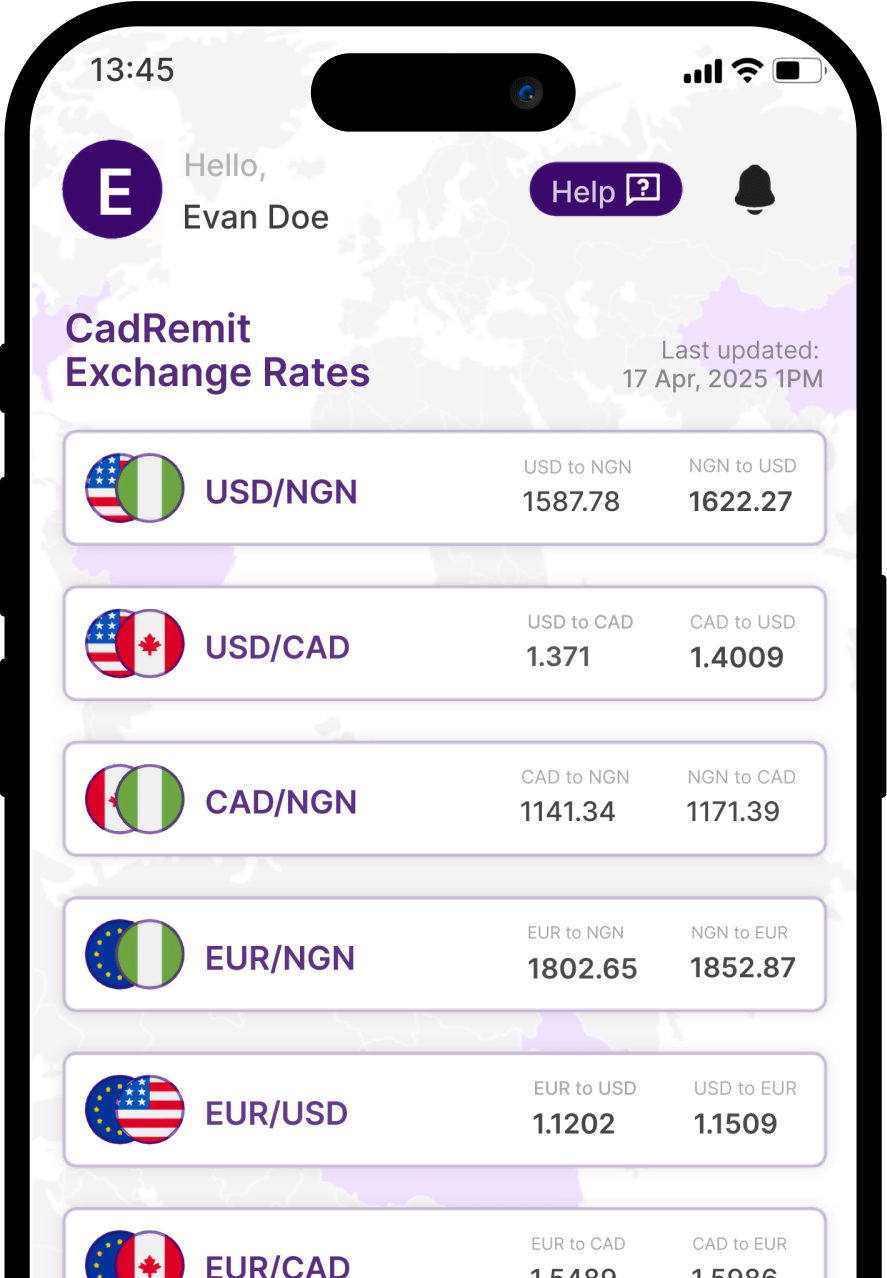Tap the question-mark icon inside the Help button
887x1278 pixels.
(643, 189)
